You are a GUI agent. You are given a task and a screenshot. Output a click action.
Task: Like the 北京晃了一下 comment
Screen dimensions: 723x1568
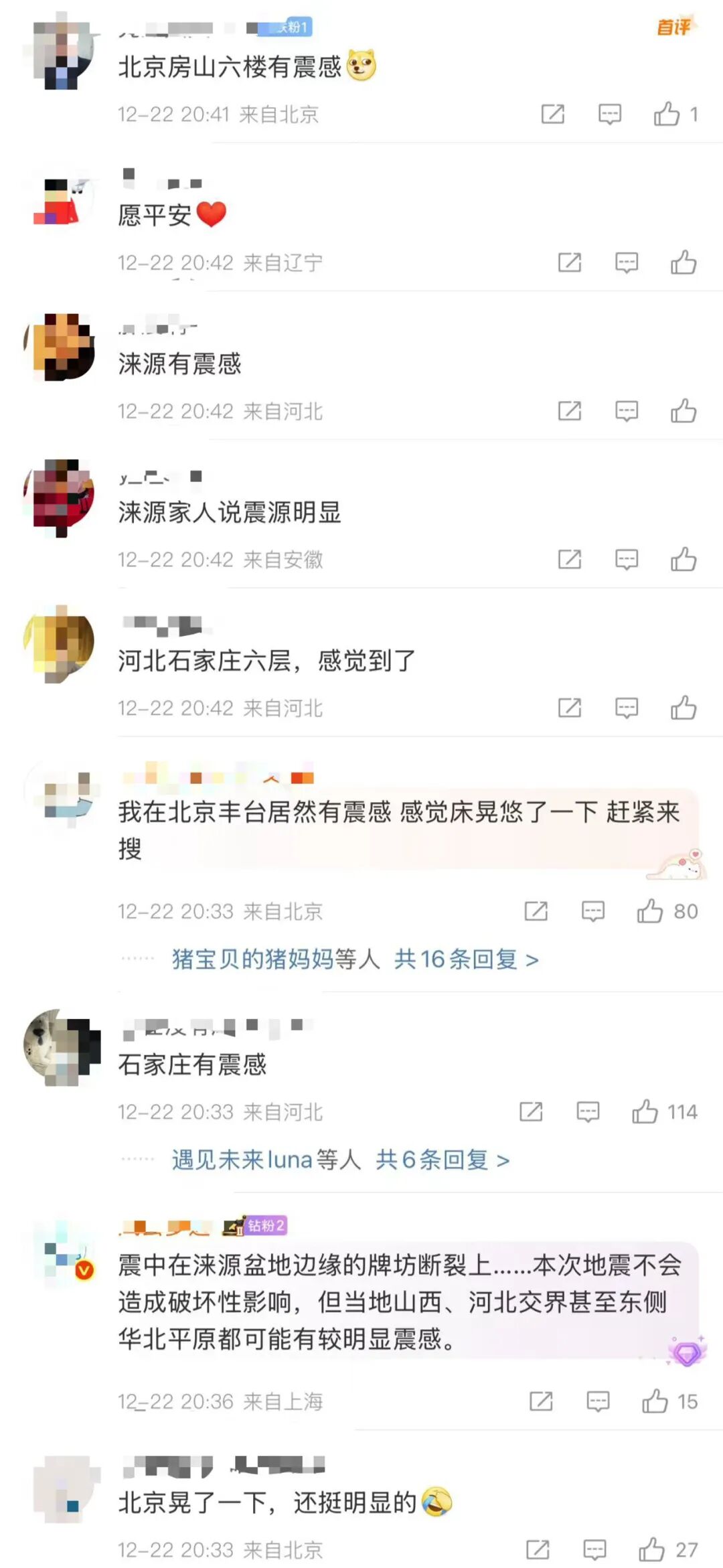(651, 1549)
